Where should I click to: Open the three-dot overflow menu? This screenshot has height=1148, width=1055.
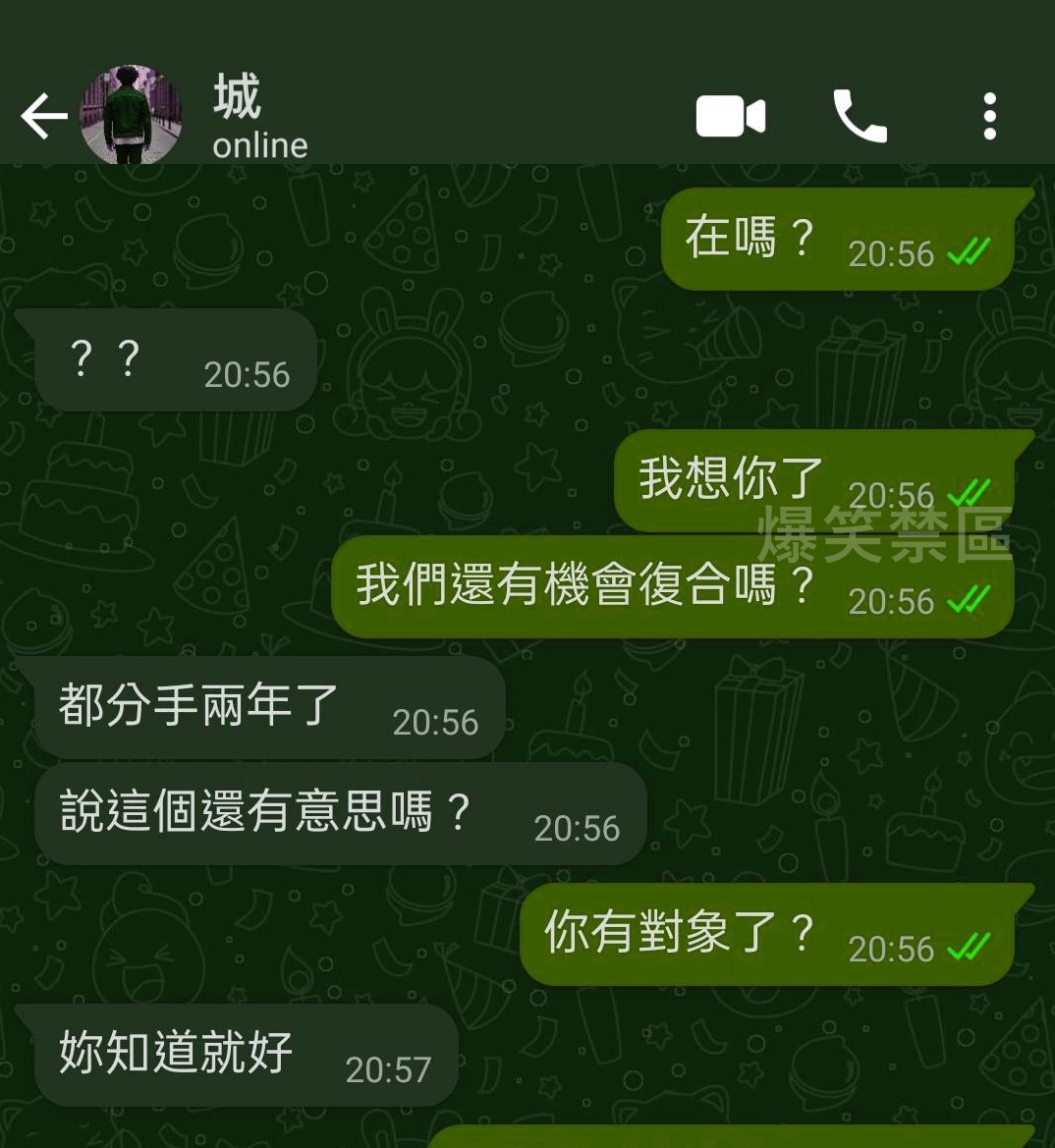(x=989, y=117)
